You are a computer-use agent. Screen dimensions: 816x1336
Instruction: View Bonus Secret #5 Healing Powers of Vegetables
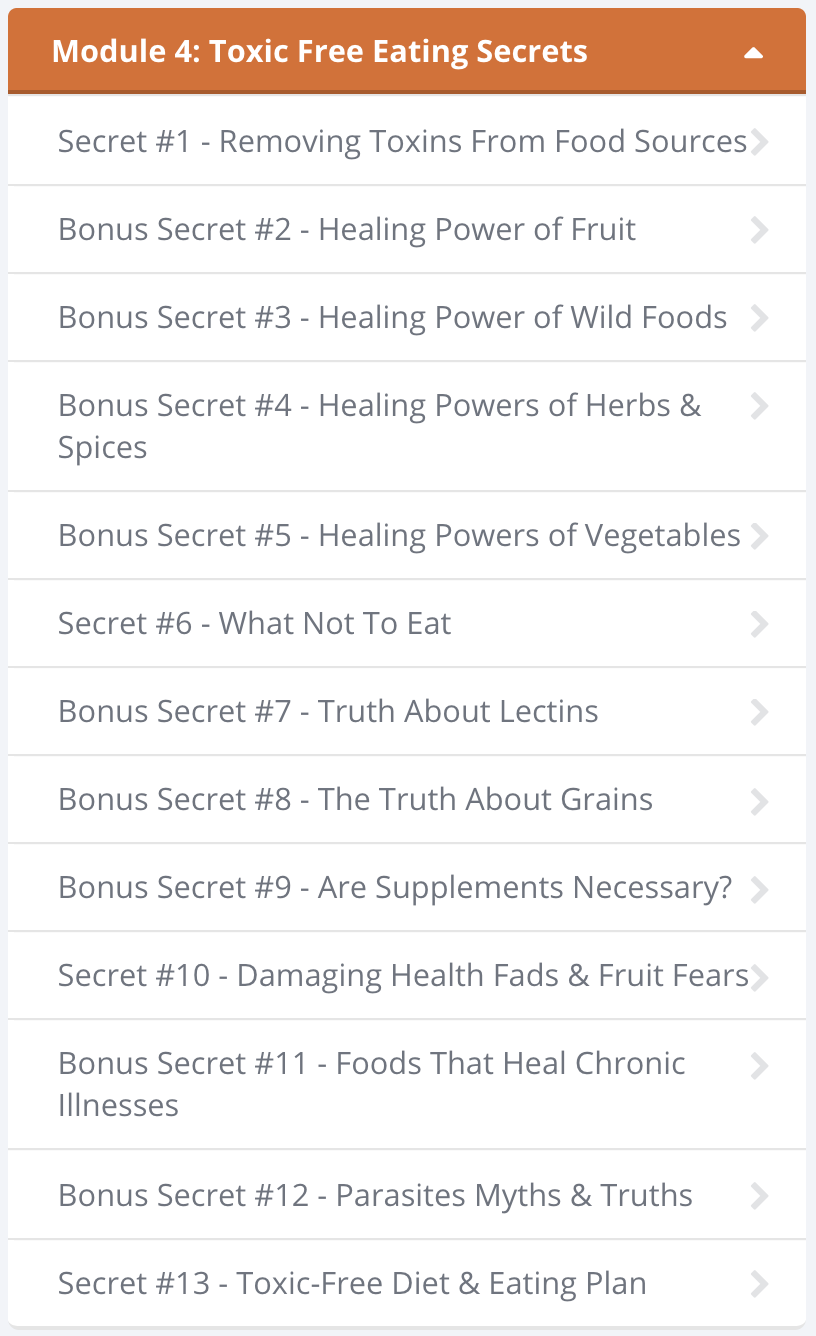407,535
